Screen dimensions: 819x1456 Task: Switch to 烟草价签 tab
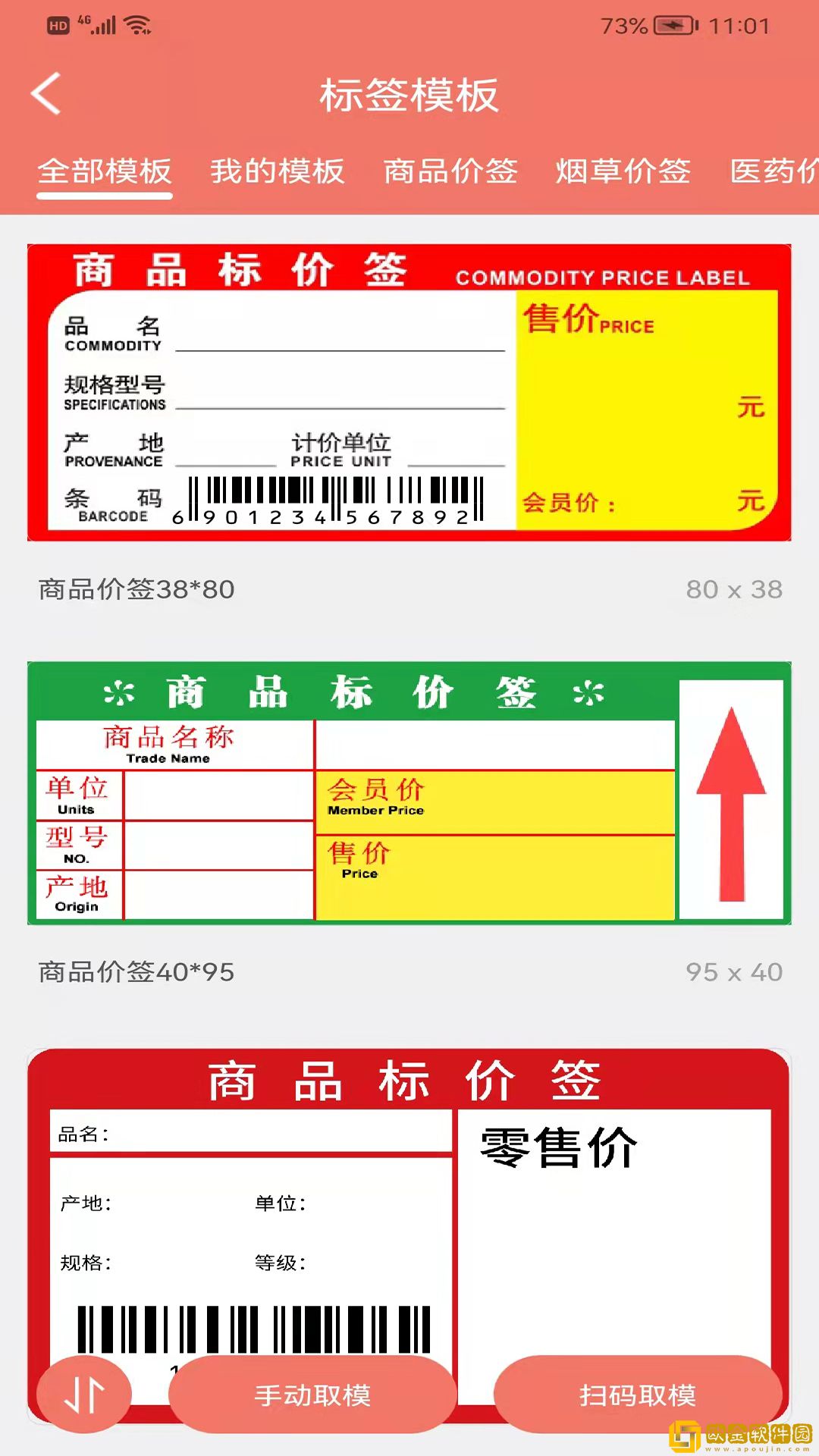click(x=623, y=171)
